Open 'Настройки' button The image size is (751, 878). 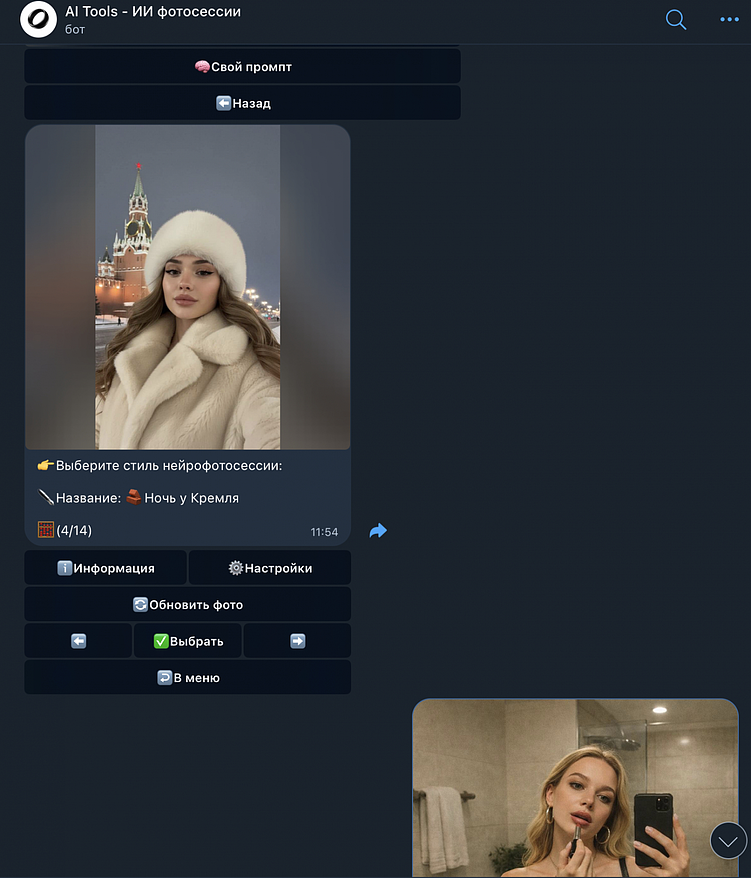coord(270,568)
